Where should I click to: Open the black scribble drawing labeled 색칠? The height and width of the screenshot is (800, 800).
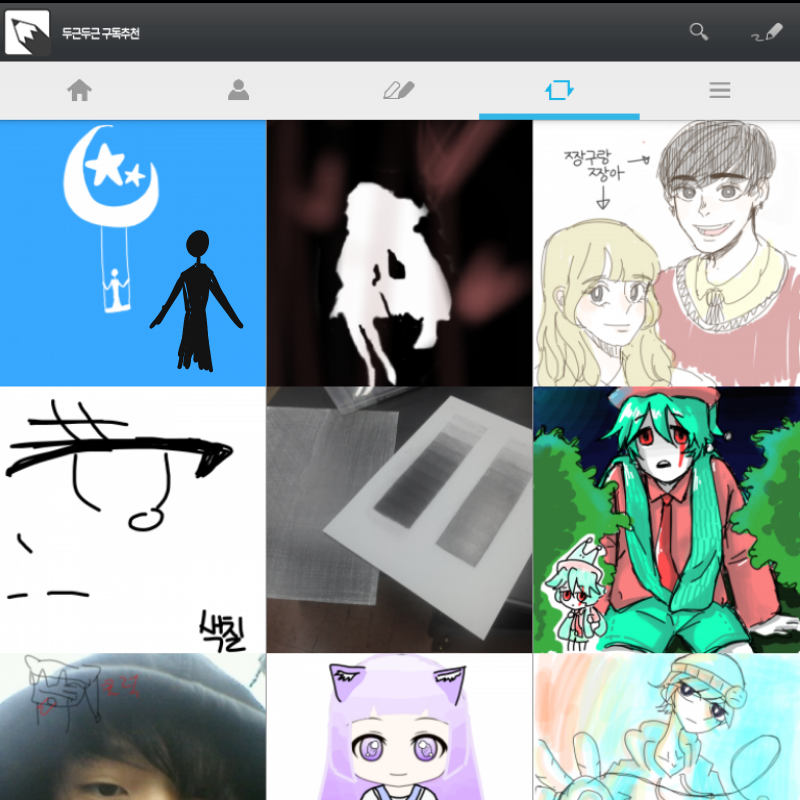133,520
